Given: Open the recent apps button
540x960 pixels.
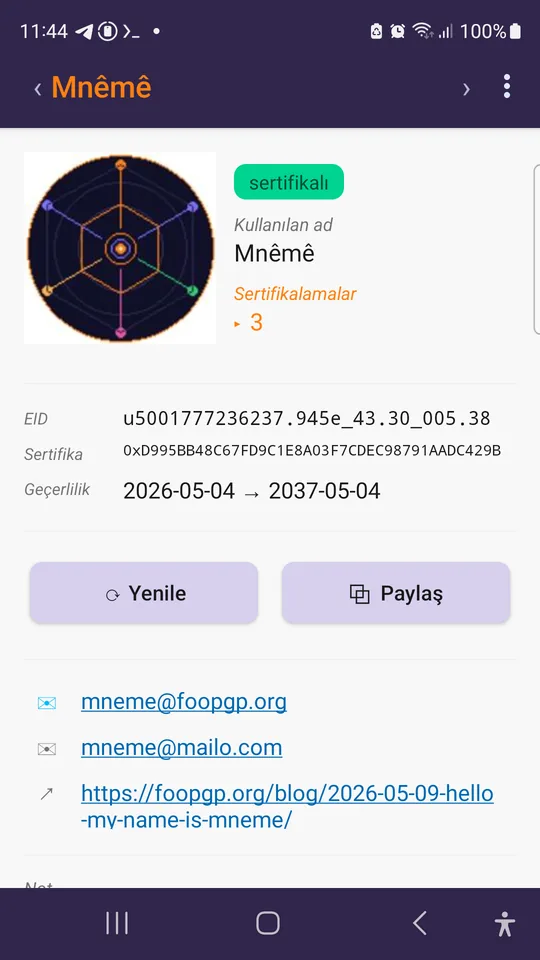Looking at the screenshot, I should pyautogui.click(x=117, y=923).
